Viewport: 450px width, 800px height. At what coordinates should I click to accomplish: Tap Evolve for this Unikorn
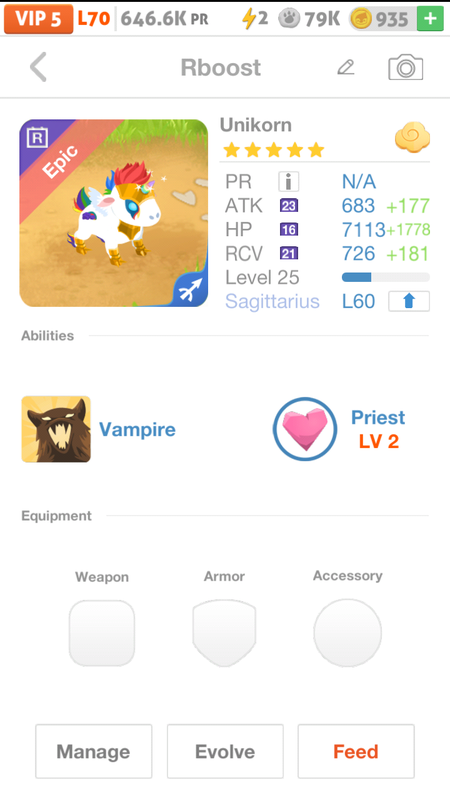pos(225,752)
